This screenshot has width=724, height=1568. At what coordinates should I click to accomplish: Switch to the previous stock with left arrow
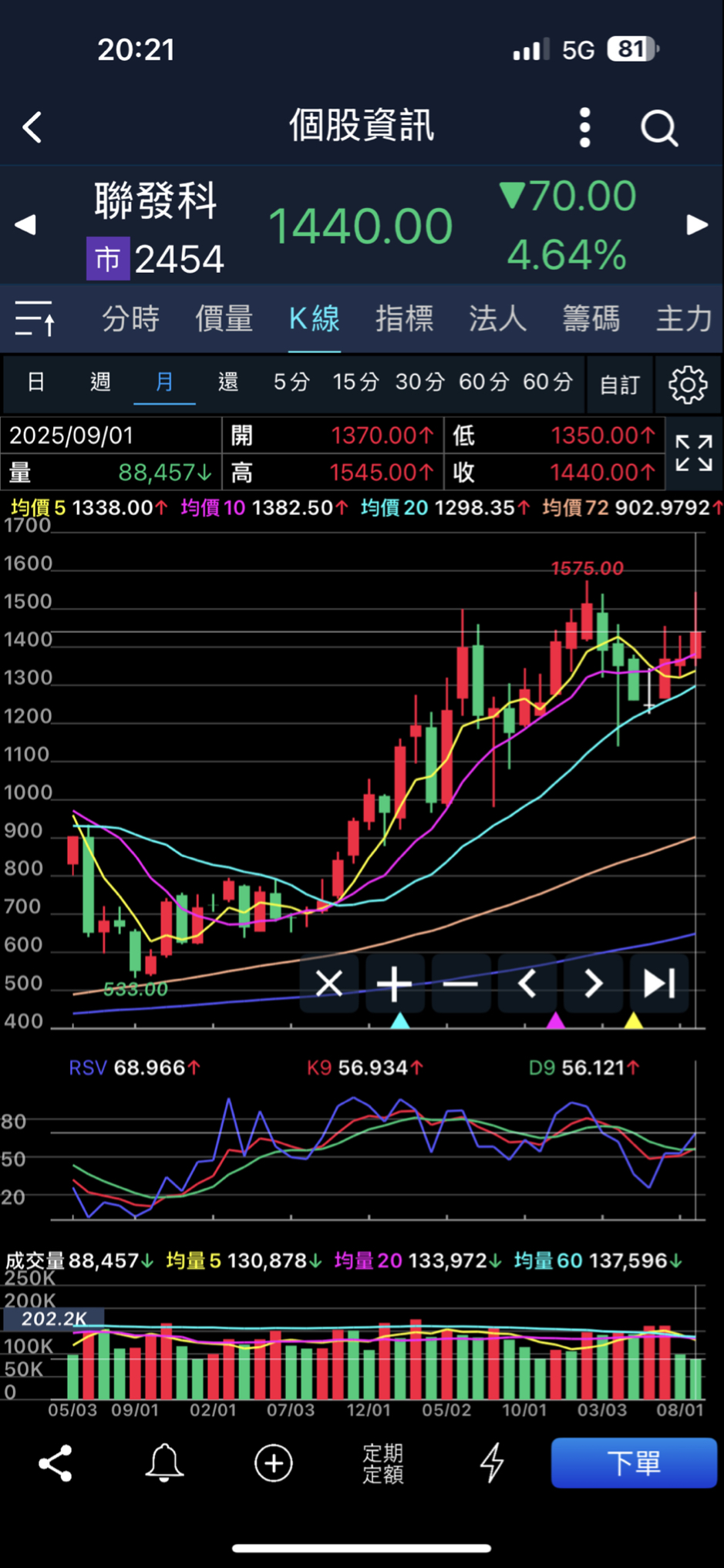[x=25, y=224]
